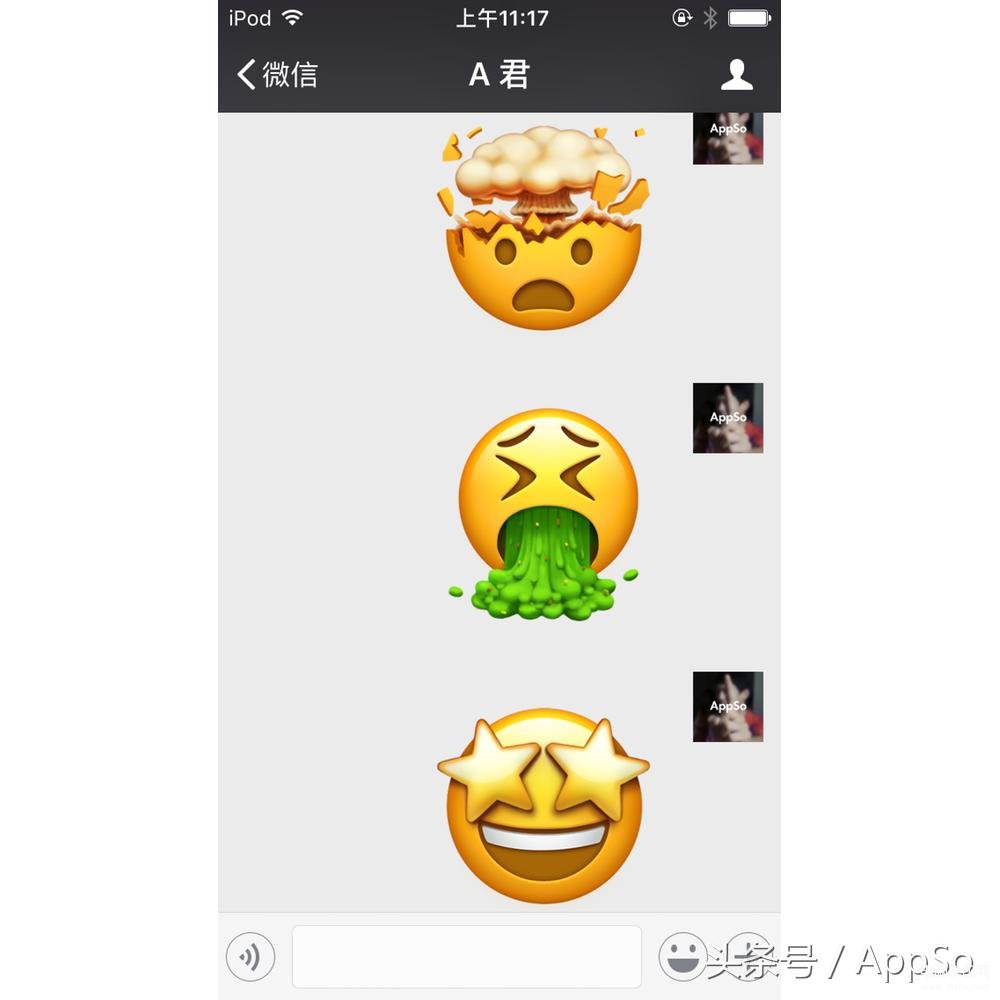Tap the avatar beside the star-eyes emoji
1000x1000 pixels.
coord(728,707)
